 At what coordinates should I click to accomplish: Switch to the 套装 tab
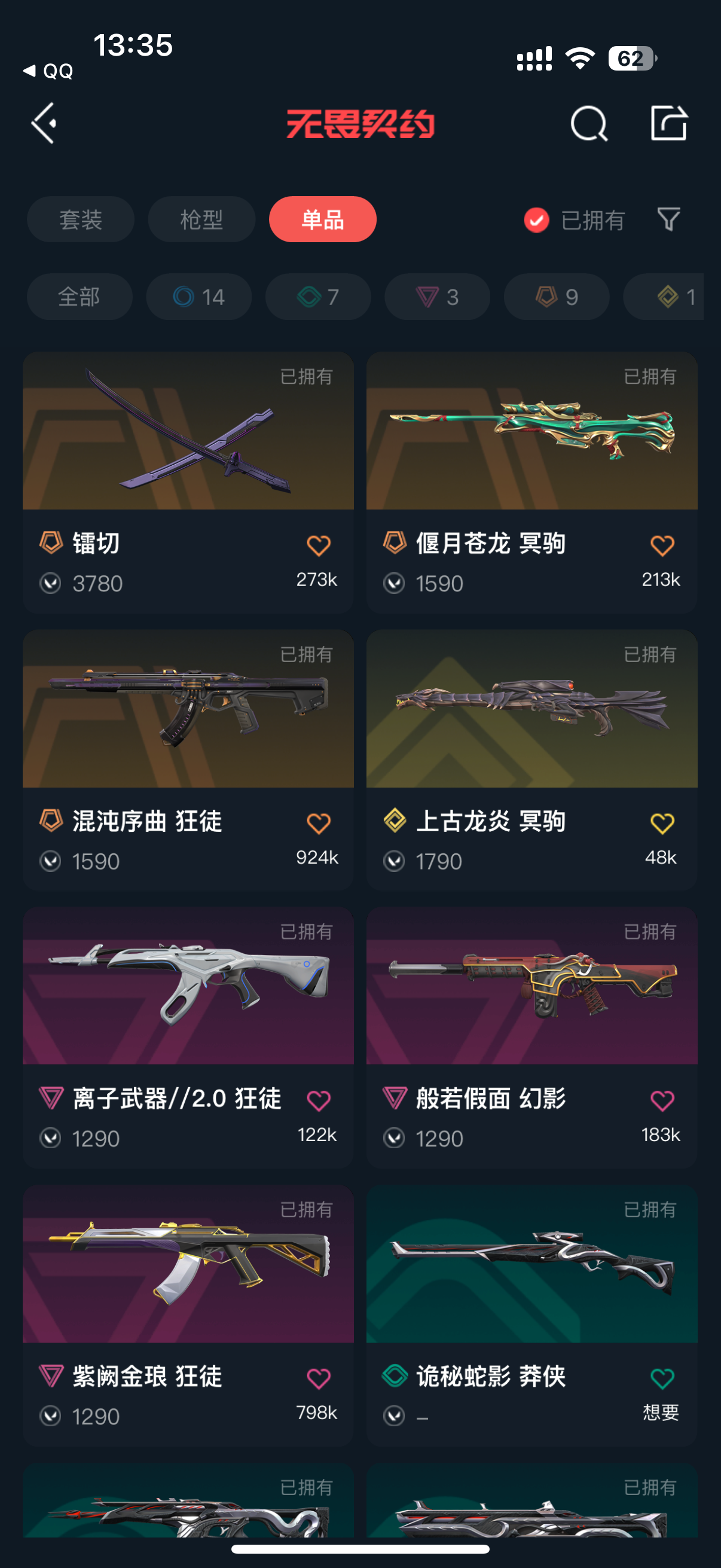[80, 219]
